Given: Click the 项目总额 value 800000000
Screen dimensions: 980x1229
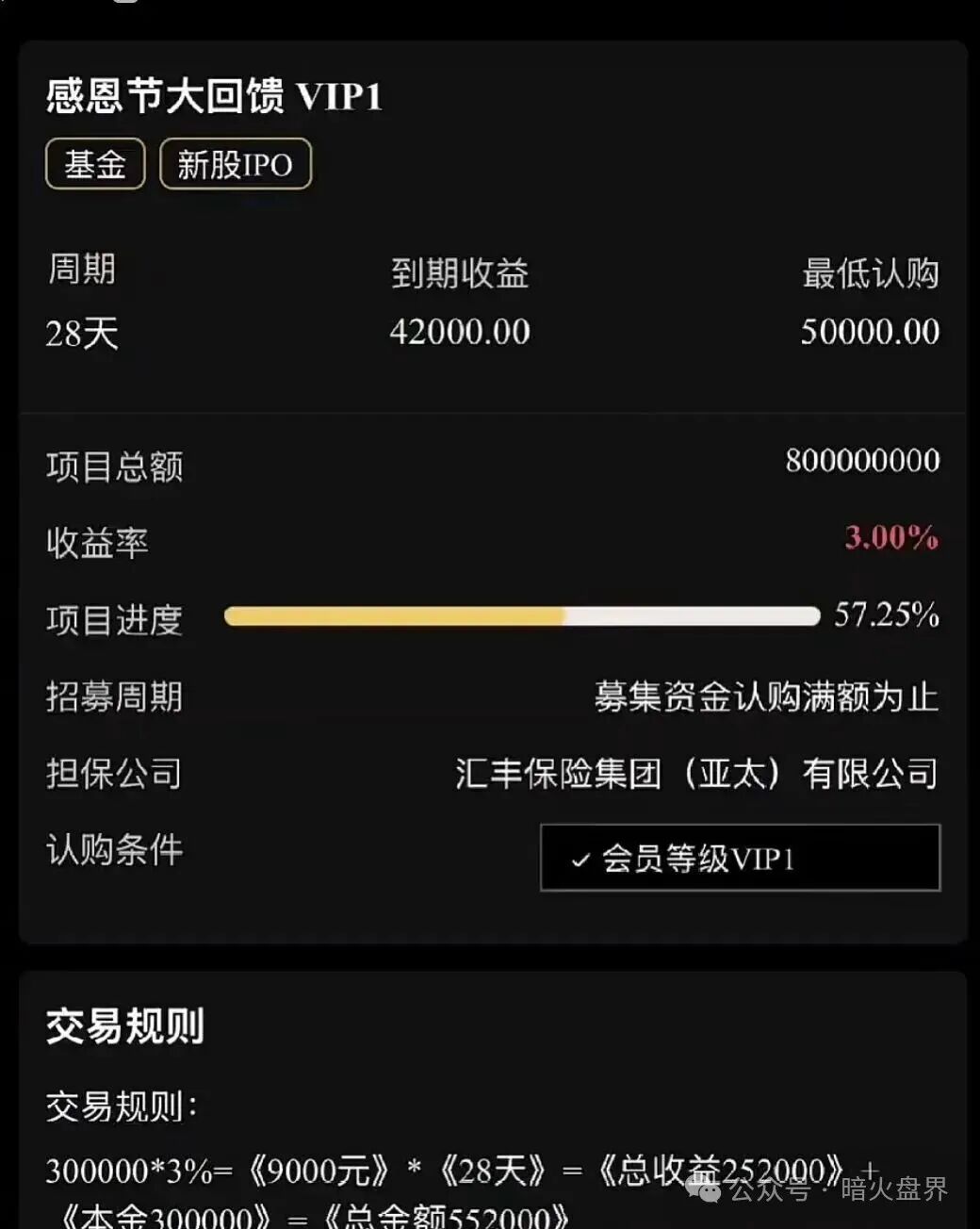Looking at the screenshot, I should [860, 461].
